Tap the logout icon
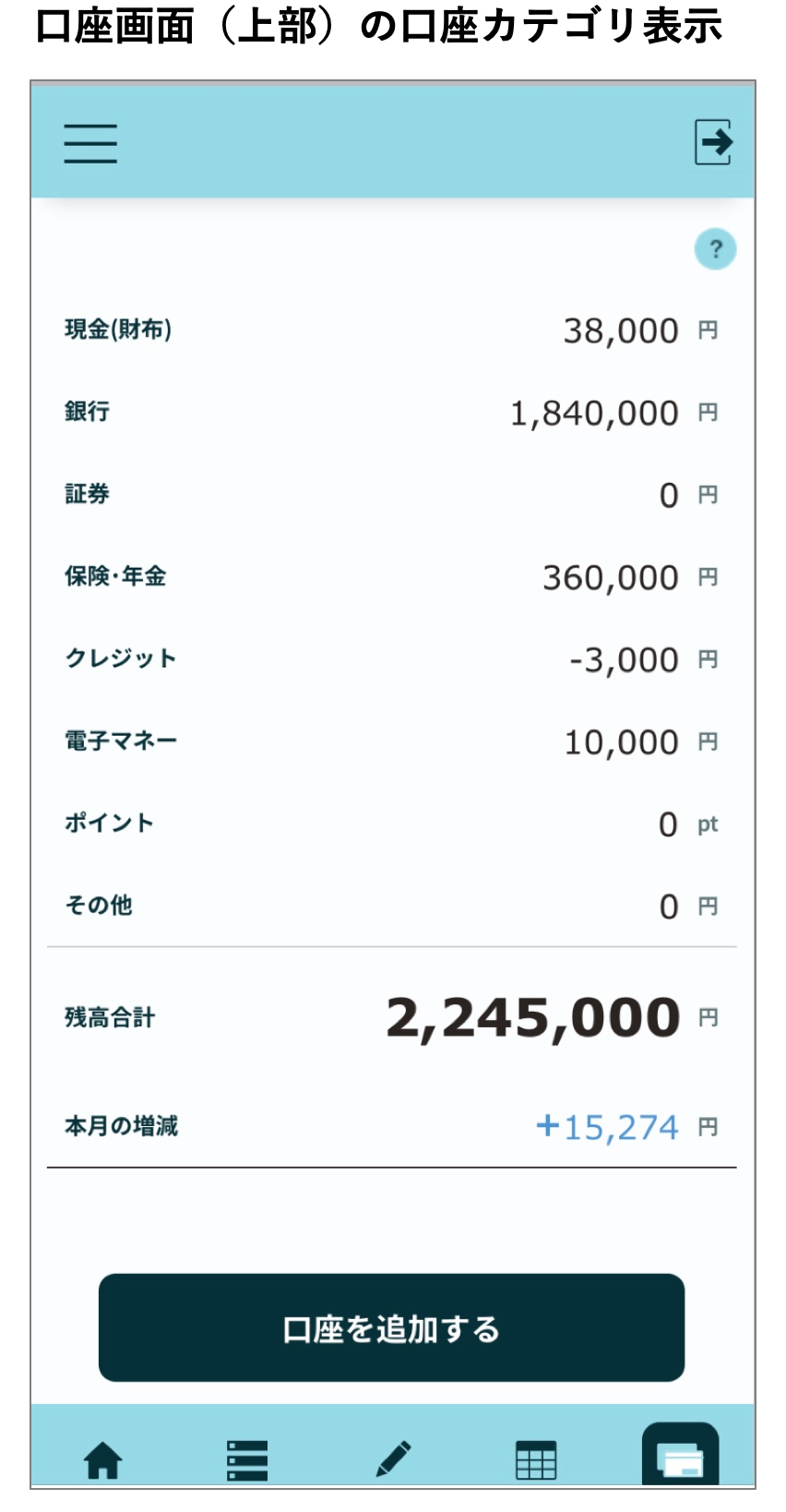 714,142
